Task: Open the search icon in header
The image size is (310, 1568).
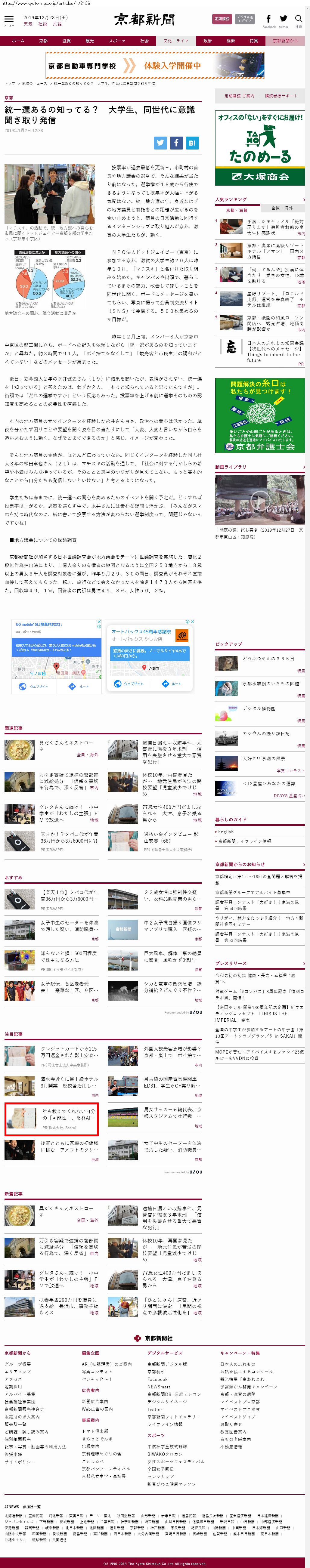Action: click(x=299, y=20)
